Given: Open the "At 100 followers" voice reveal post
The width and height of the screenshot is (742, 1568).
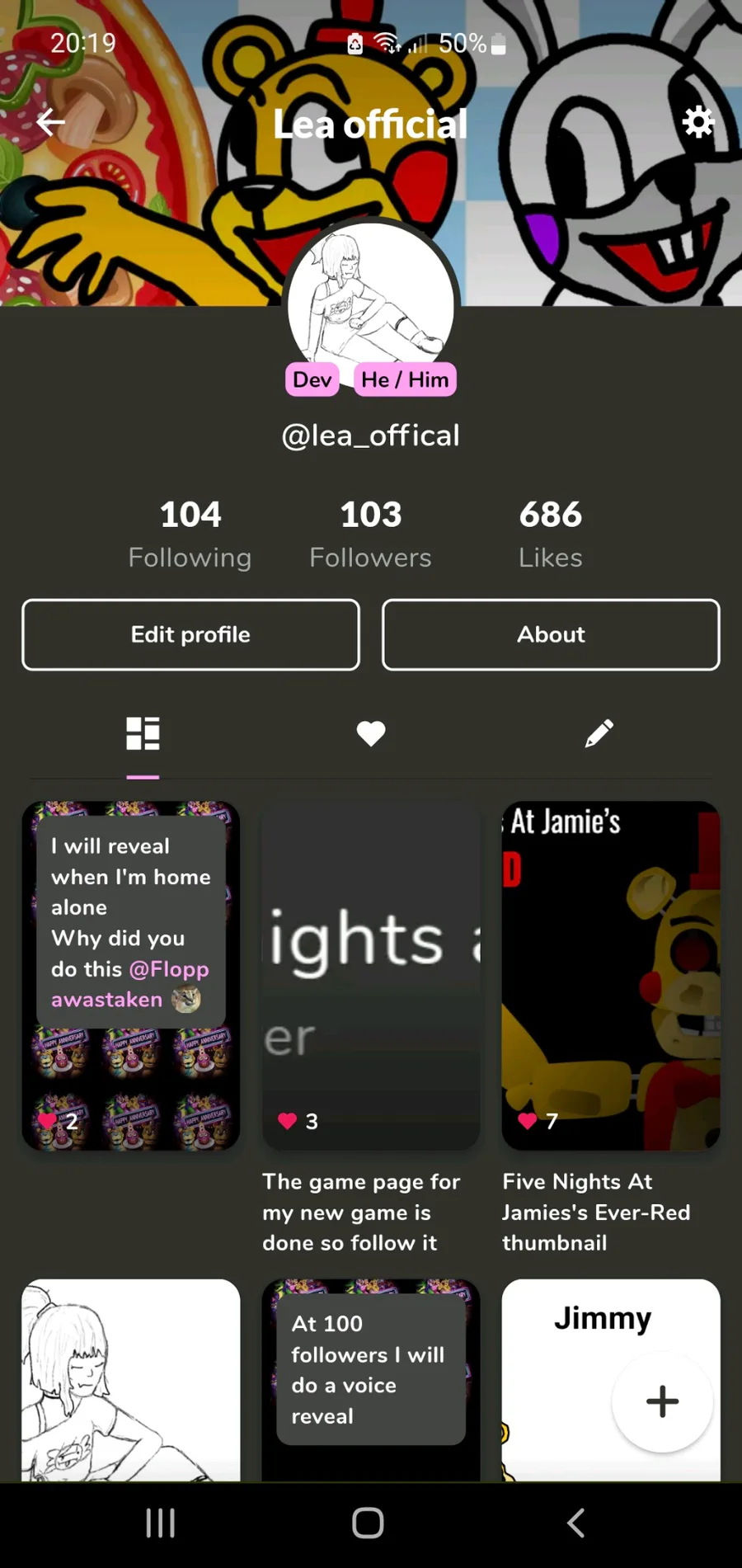Looking at the screenshot, I should [371, 1380].
